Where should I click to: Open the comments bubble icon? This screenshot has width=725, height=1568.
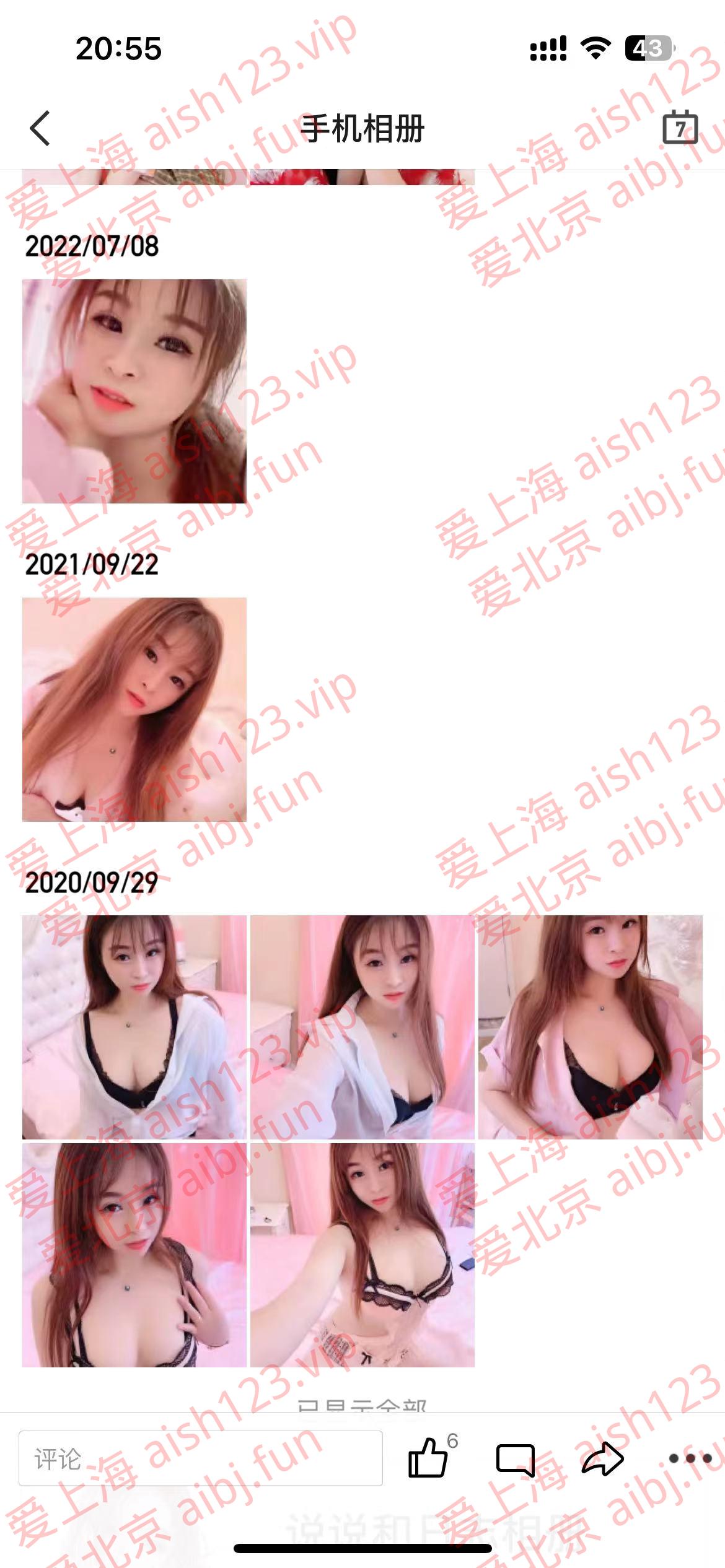pos(515,1460)
